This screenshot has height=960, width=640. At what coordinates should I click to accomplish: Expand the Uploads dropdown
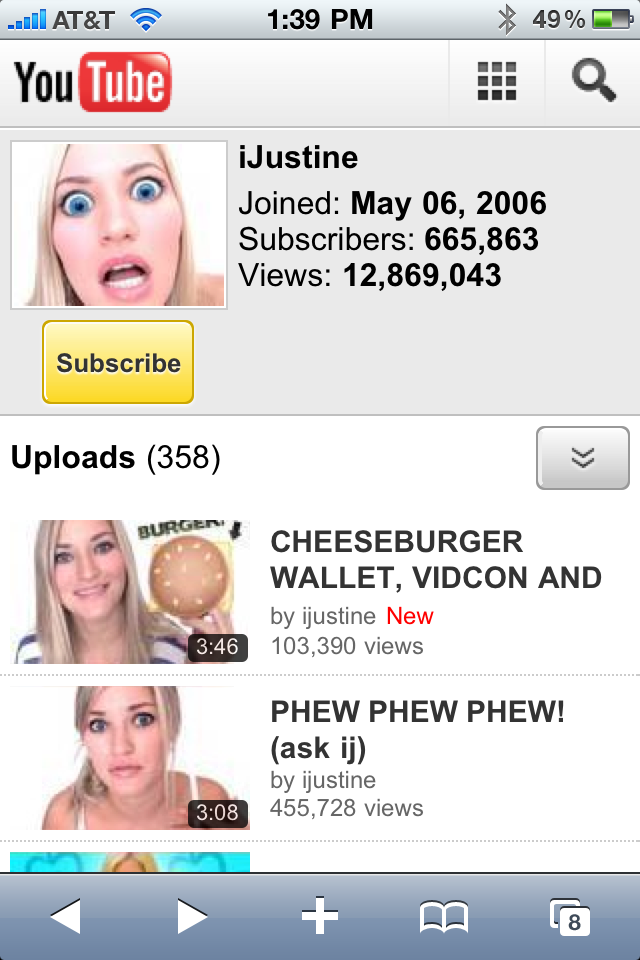582,458
